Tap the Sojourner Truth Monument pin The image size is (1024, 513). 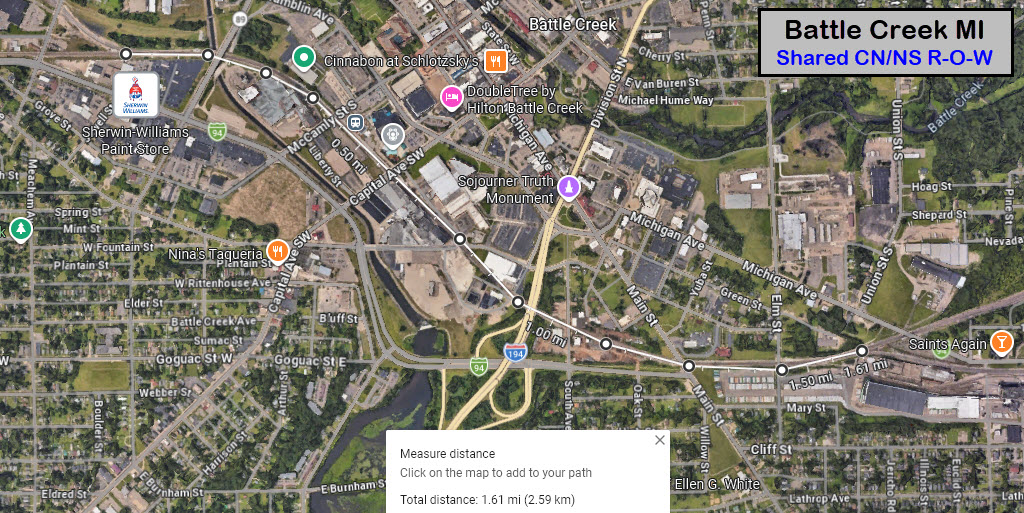(568, 187)
